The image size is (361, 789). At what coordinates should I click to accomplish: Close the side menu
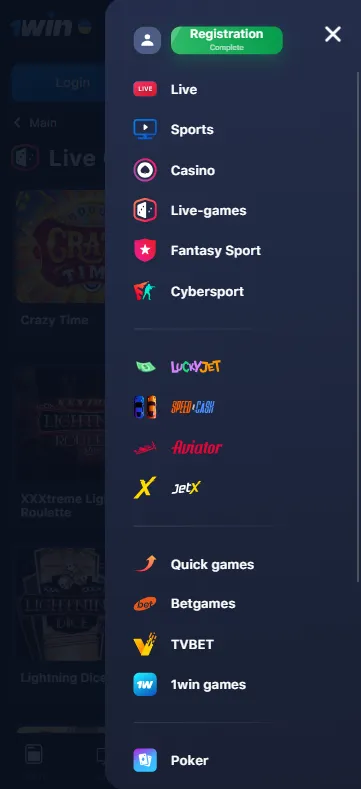(x=333, y=34)
